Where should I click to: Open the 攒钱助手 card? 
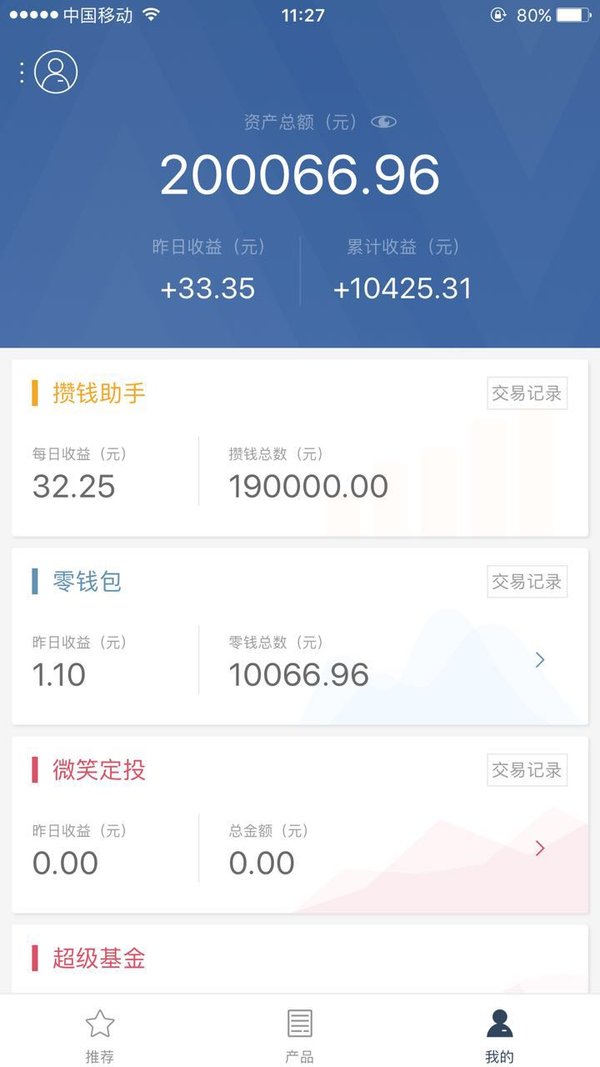[300, 448]
